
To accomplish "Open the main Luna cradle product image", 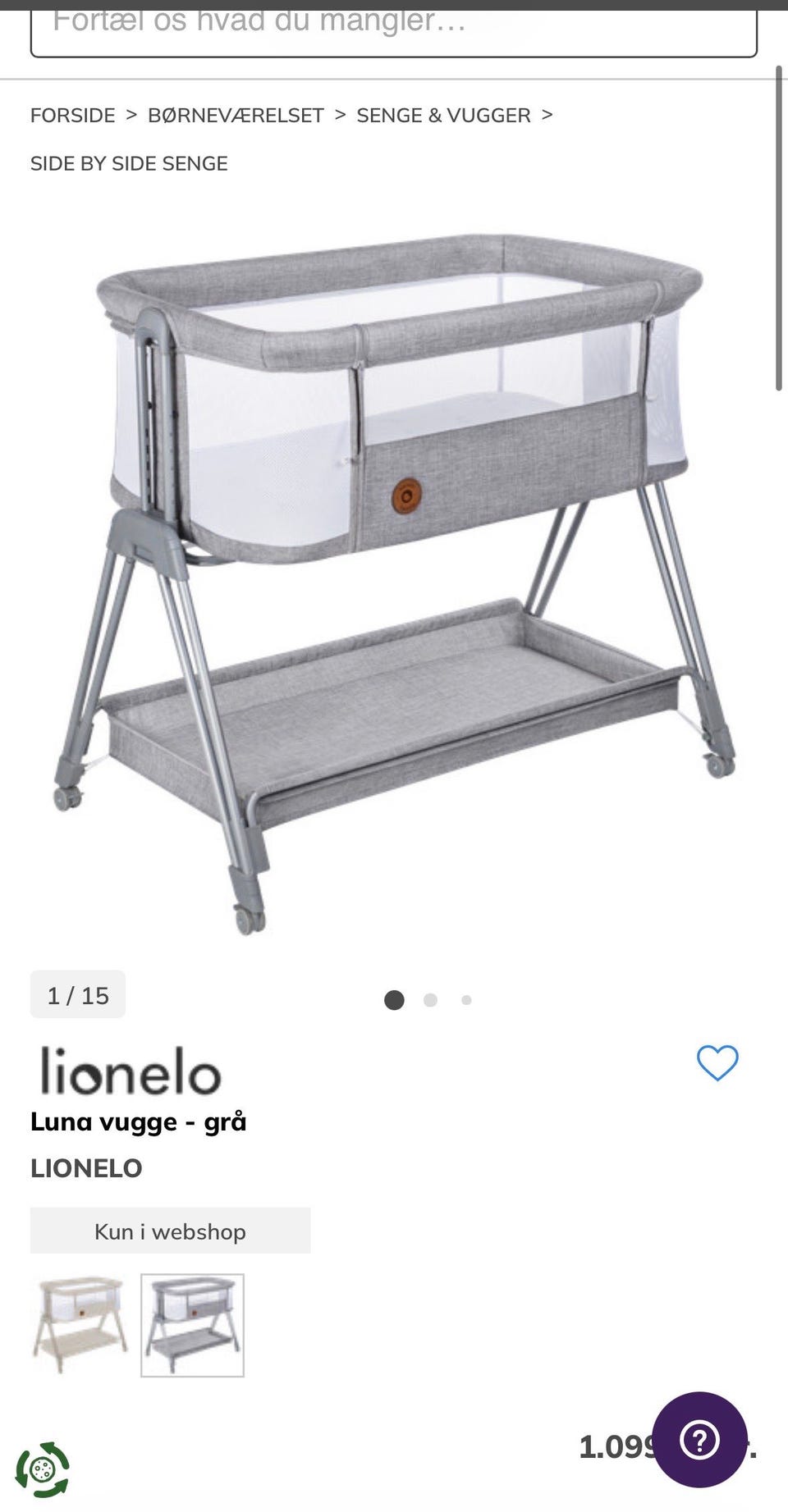I will coord(394,574).
